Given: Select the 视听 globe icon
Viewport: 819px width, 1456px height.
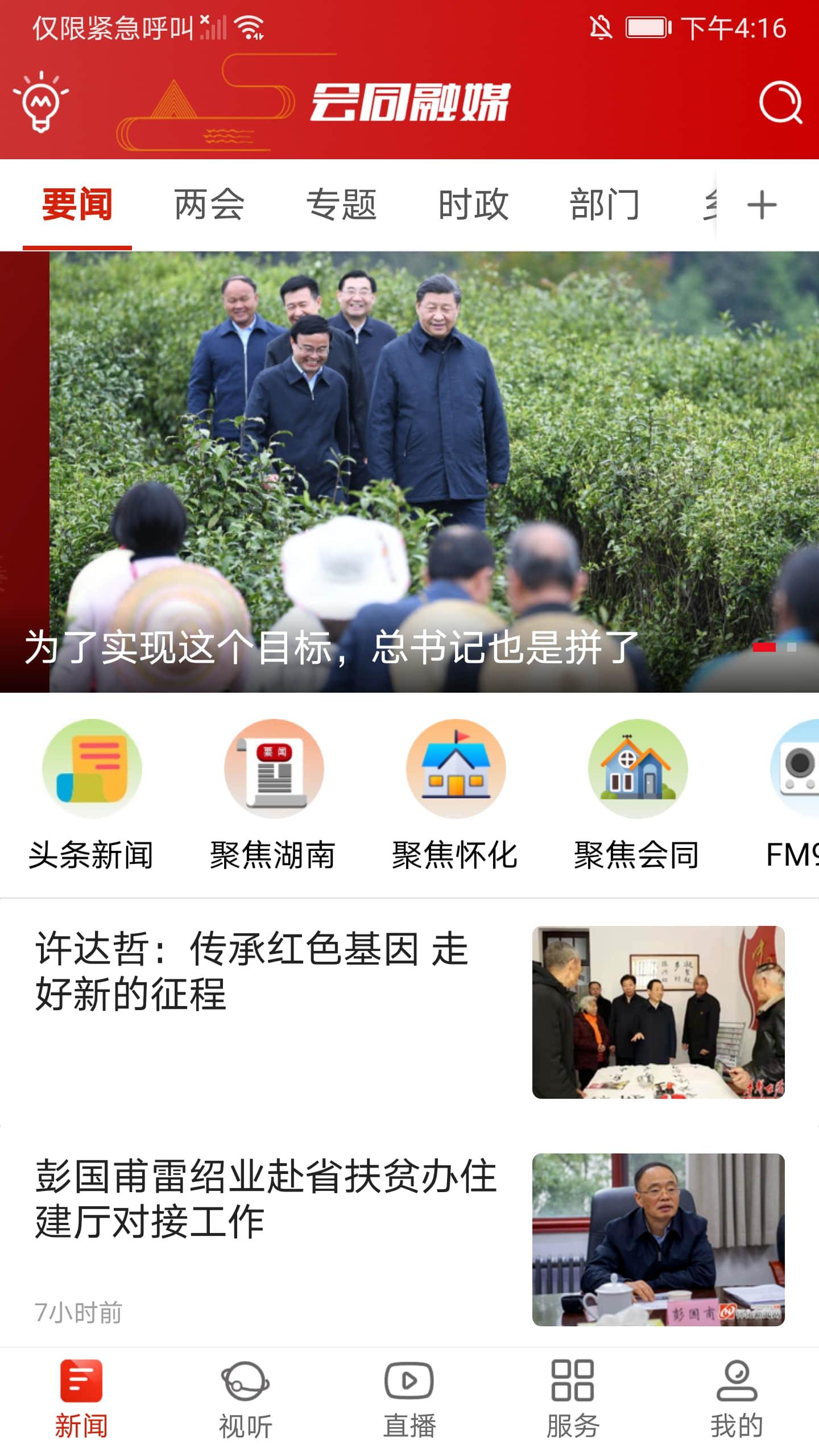Looking at the screenshot, I should (246, 1379).
